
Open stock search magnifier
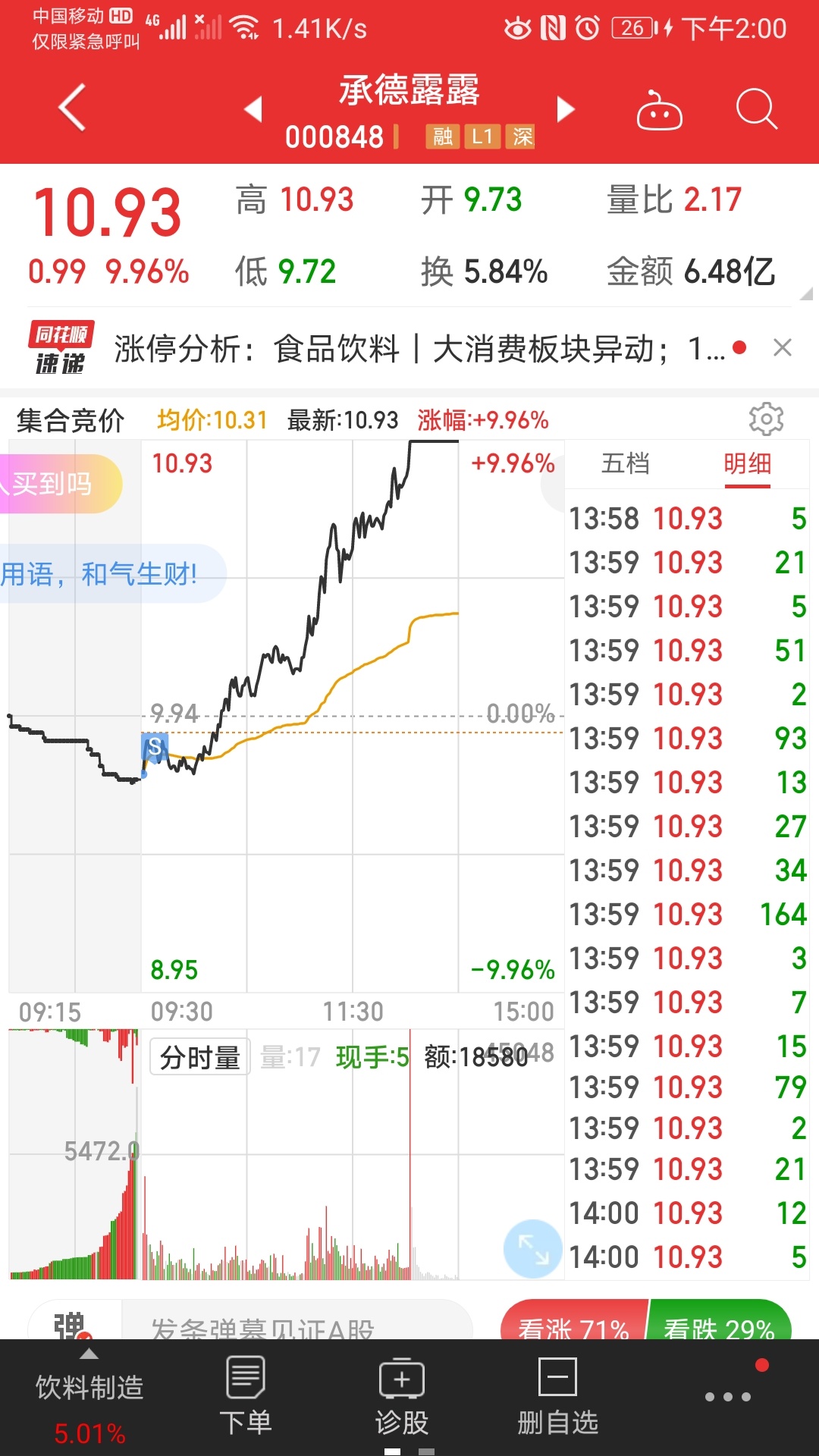click(757, 109)
